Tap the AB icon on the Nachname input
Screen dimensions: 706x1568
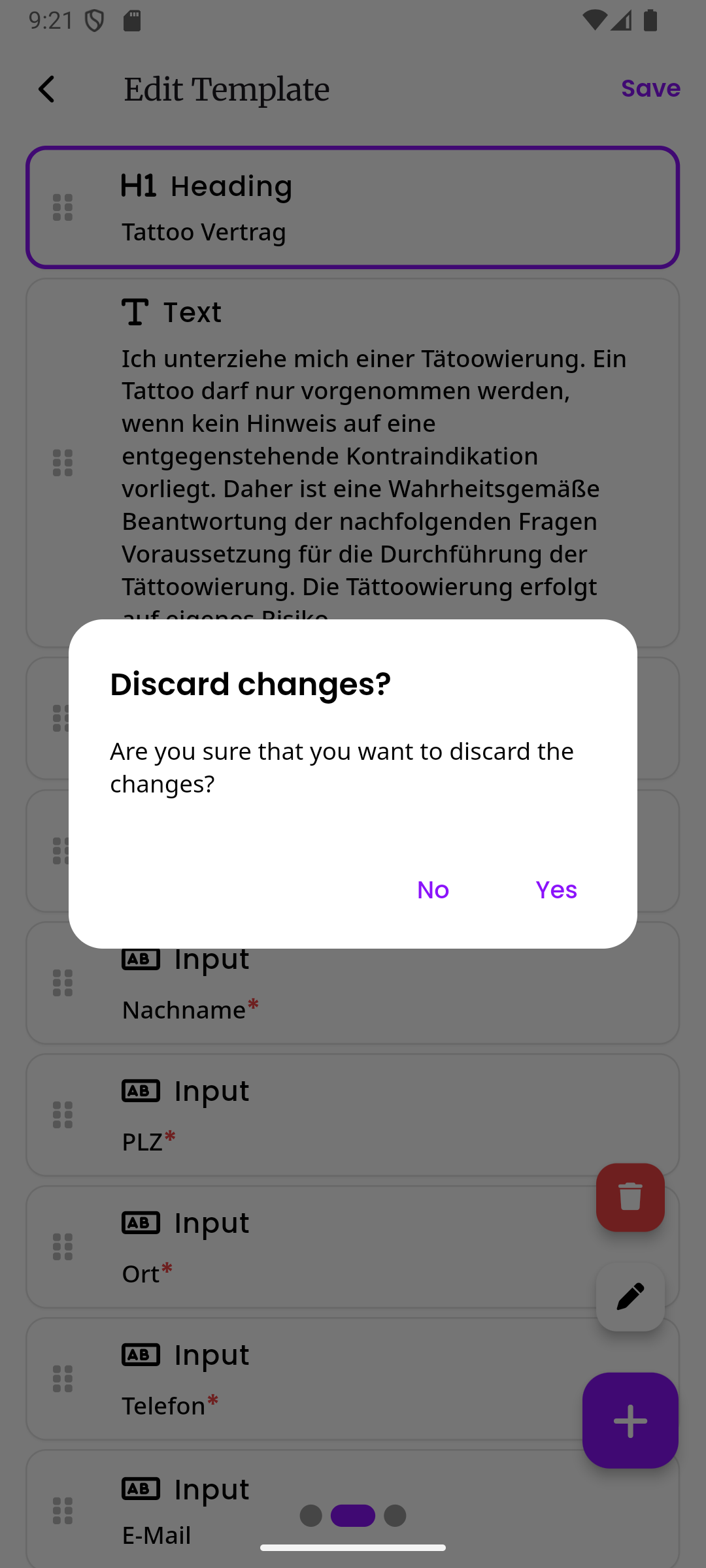(x=140, y=960)
